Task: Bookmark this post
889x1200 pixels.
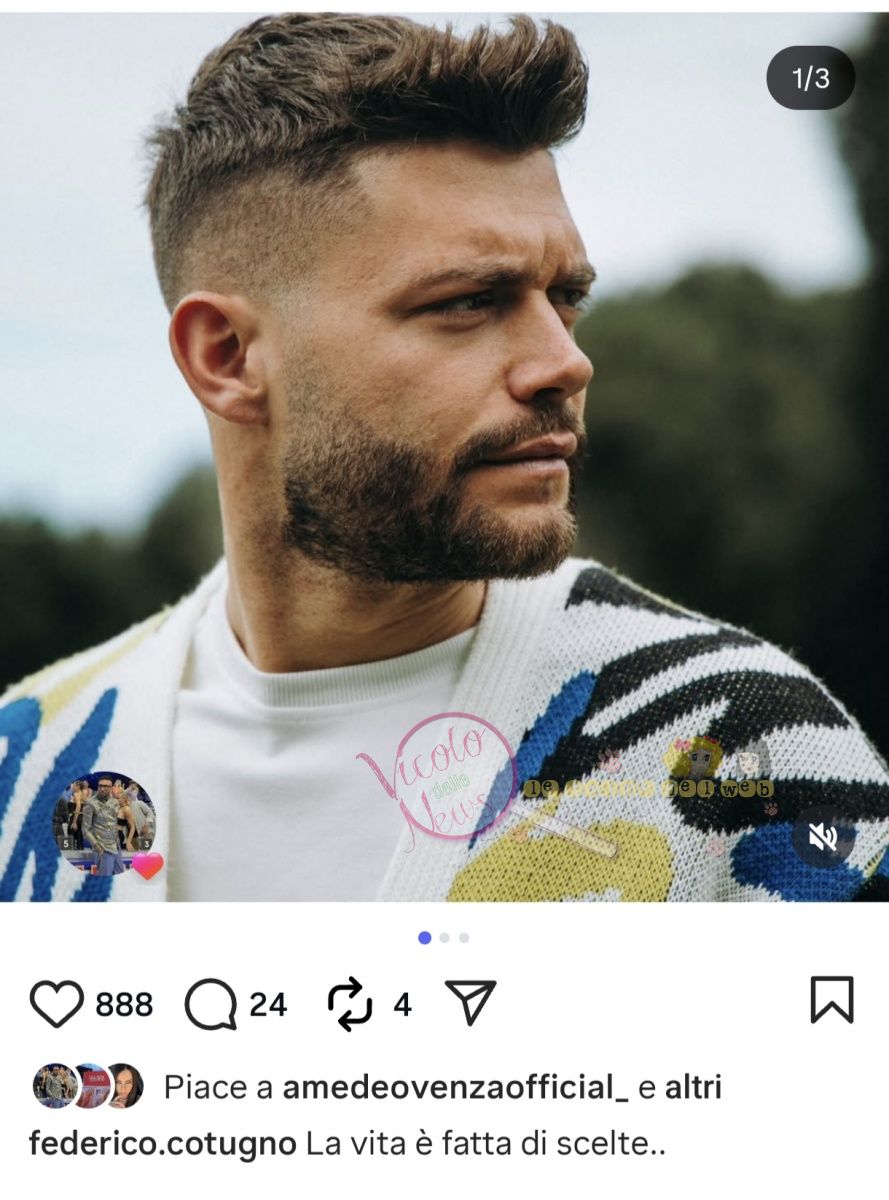Action: pyautogui.click(x=831, y=1000)
